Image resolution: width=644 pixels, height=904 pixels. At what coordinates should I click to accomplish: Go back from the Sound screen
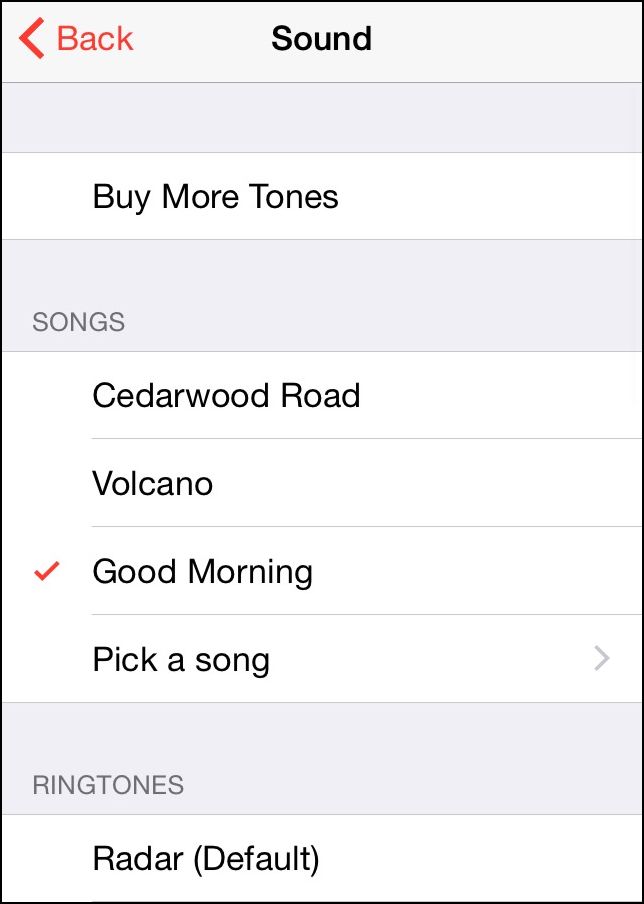pyautogui.click(x=76, y=39)
